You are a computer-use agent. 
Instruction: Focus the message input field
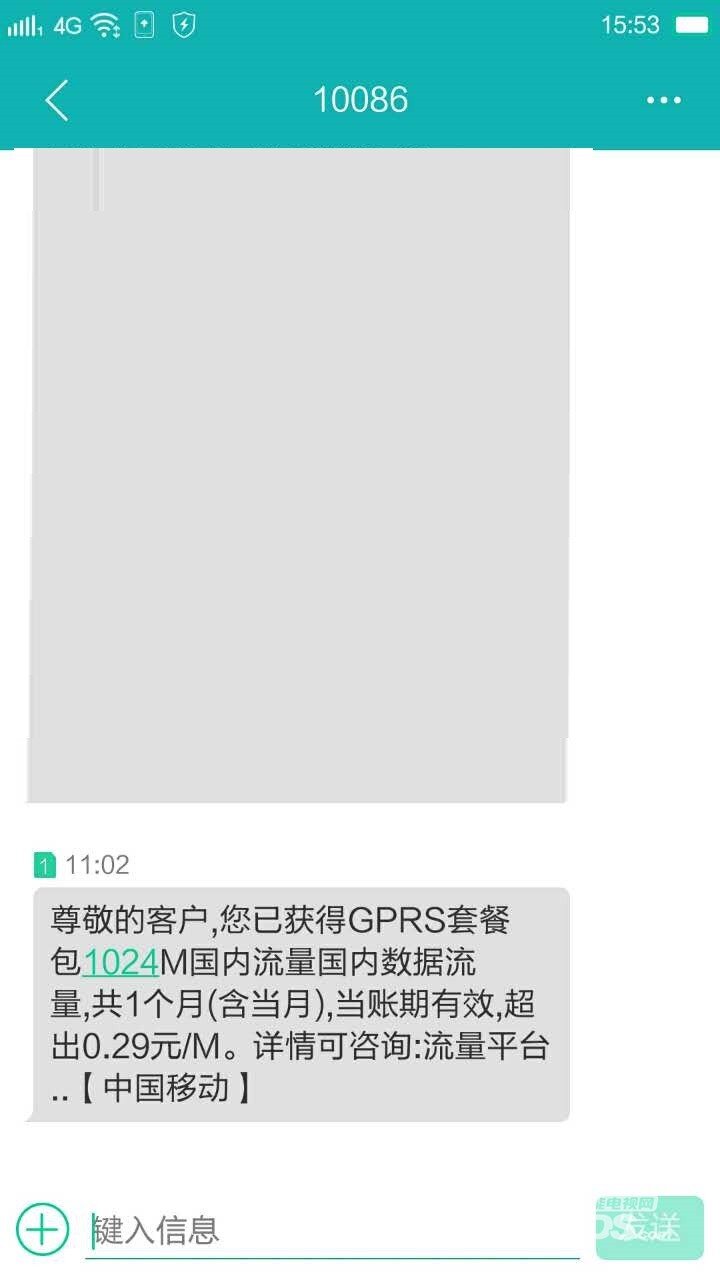click(x=332, y=1230)
